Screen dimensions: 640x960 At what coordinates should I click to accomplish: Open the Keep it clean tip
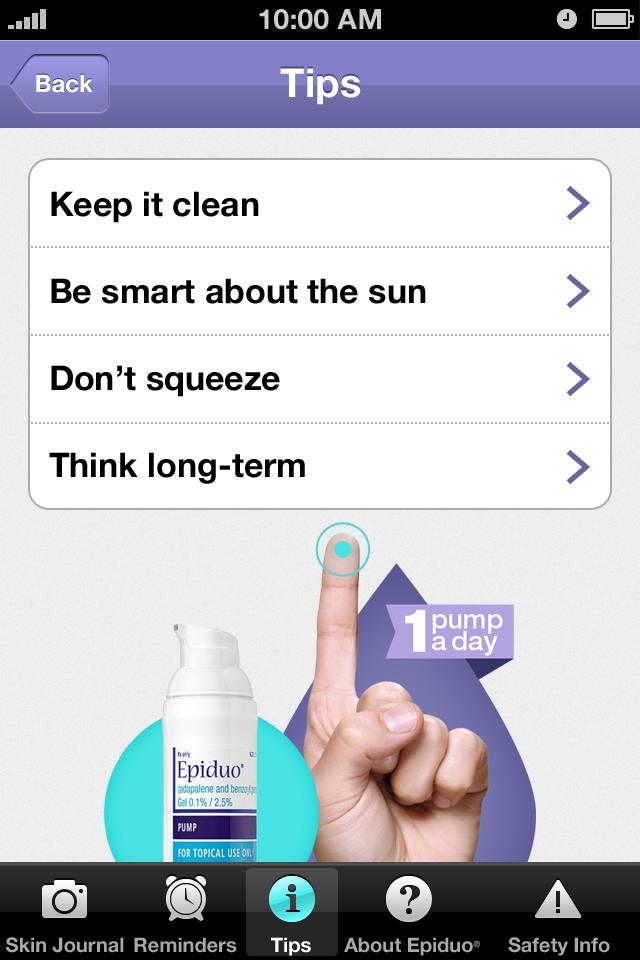(319, 204)
